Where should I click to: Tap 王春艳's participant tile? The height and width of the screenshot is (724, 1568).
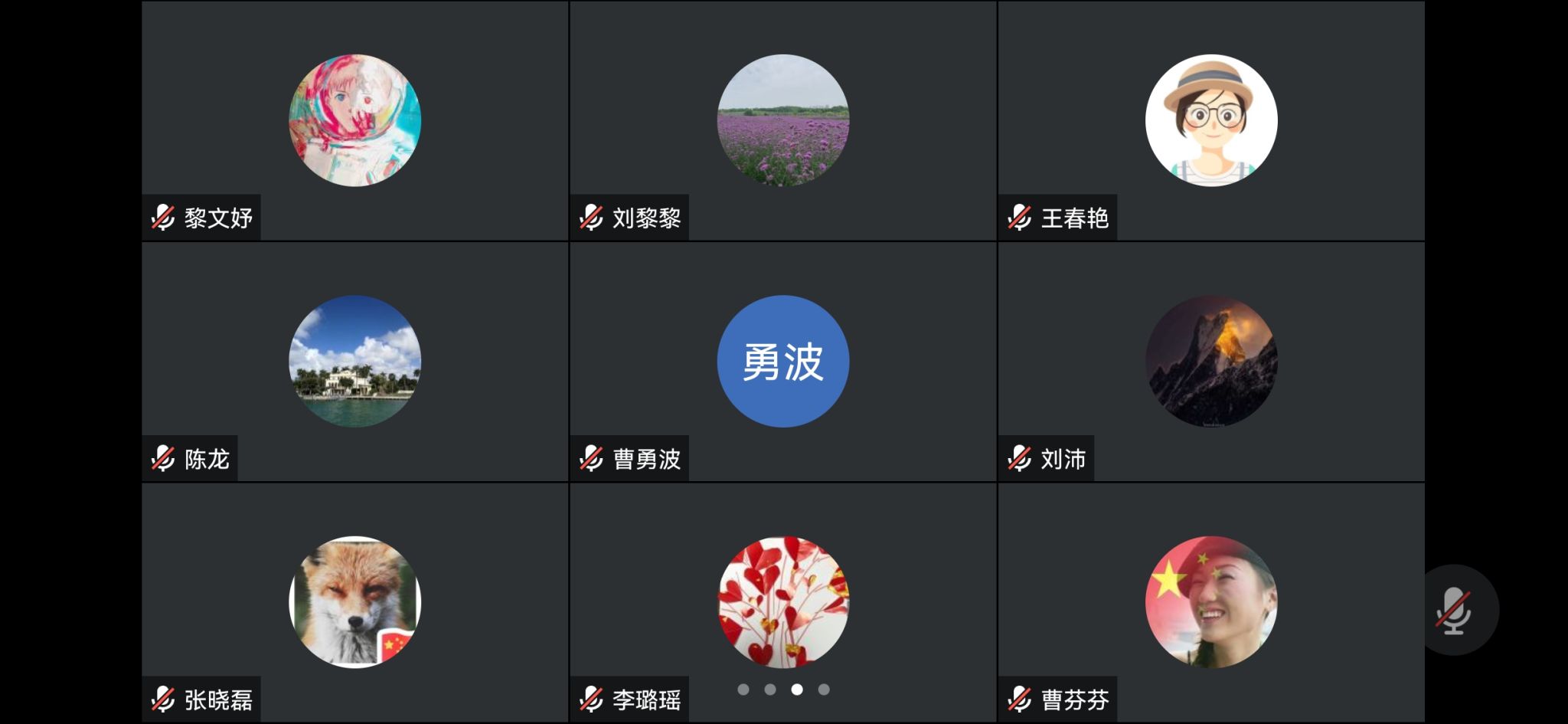[x=1210, y=120]
